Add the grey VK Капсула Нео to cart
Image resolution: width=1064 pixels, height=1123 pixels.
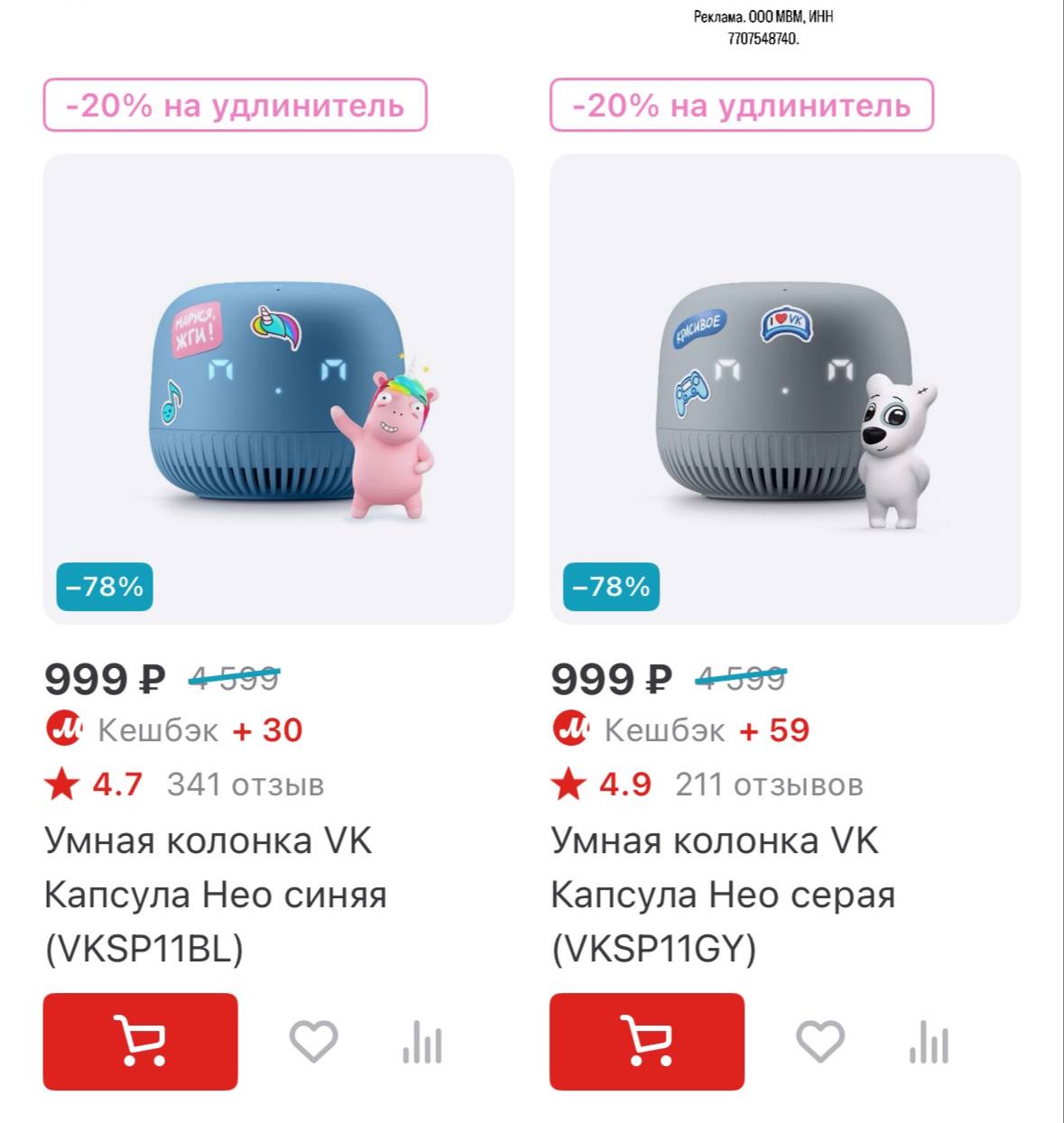646,1041
